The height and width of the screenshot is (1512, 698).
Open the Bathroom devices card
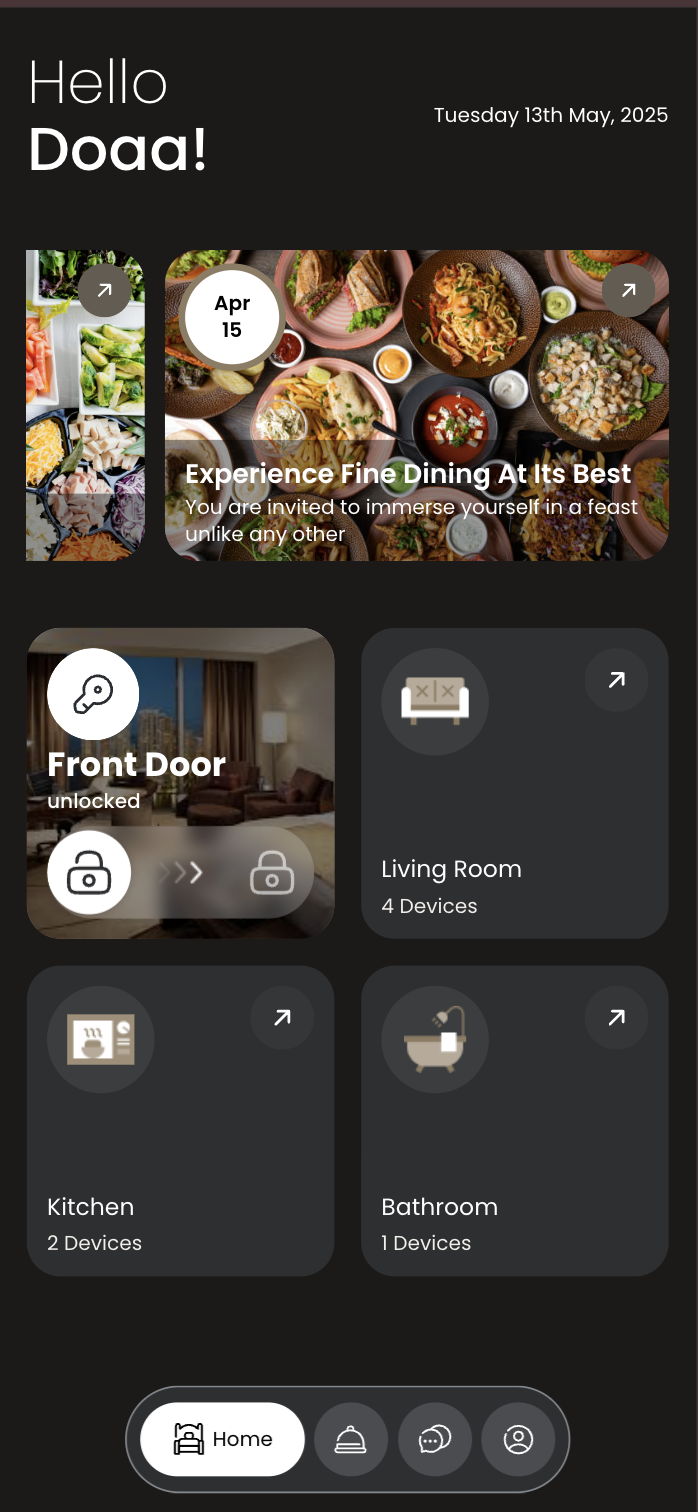click(x=514, y=1150)
